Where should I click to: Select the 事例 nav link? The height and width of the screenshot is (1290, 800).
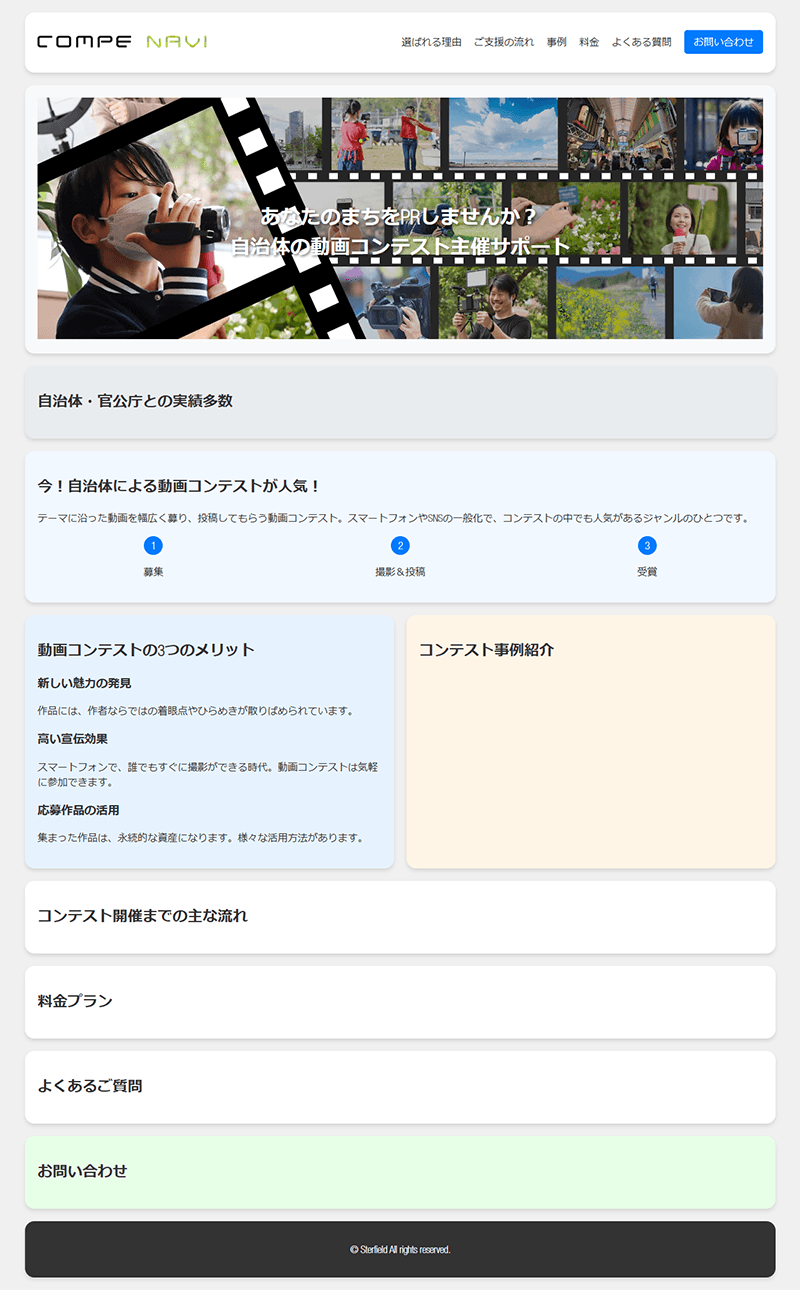coord(556,42)
